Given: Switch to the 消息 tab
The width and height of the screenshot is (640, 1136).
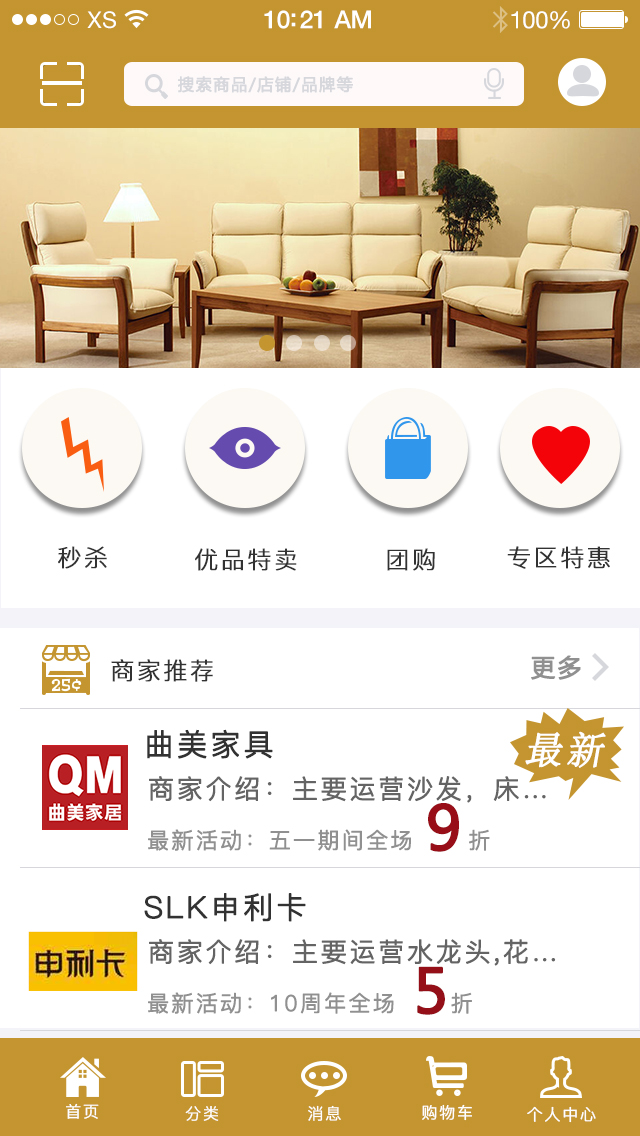Looking at the screenshot, I should pos(324,1088).
